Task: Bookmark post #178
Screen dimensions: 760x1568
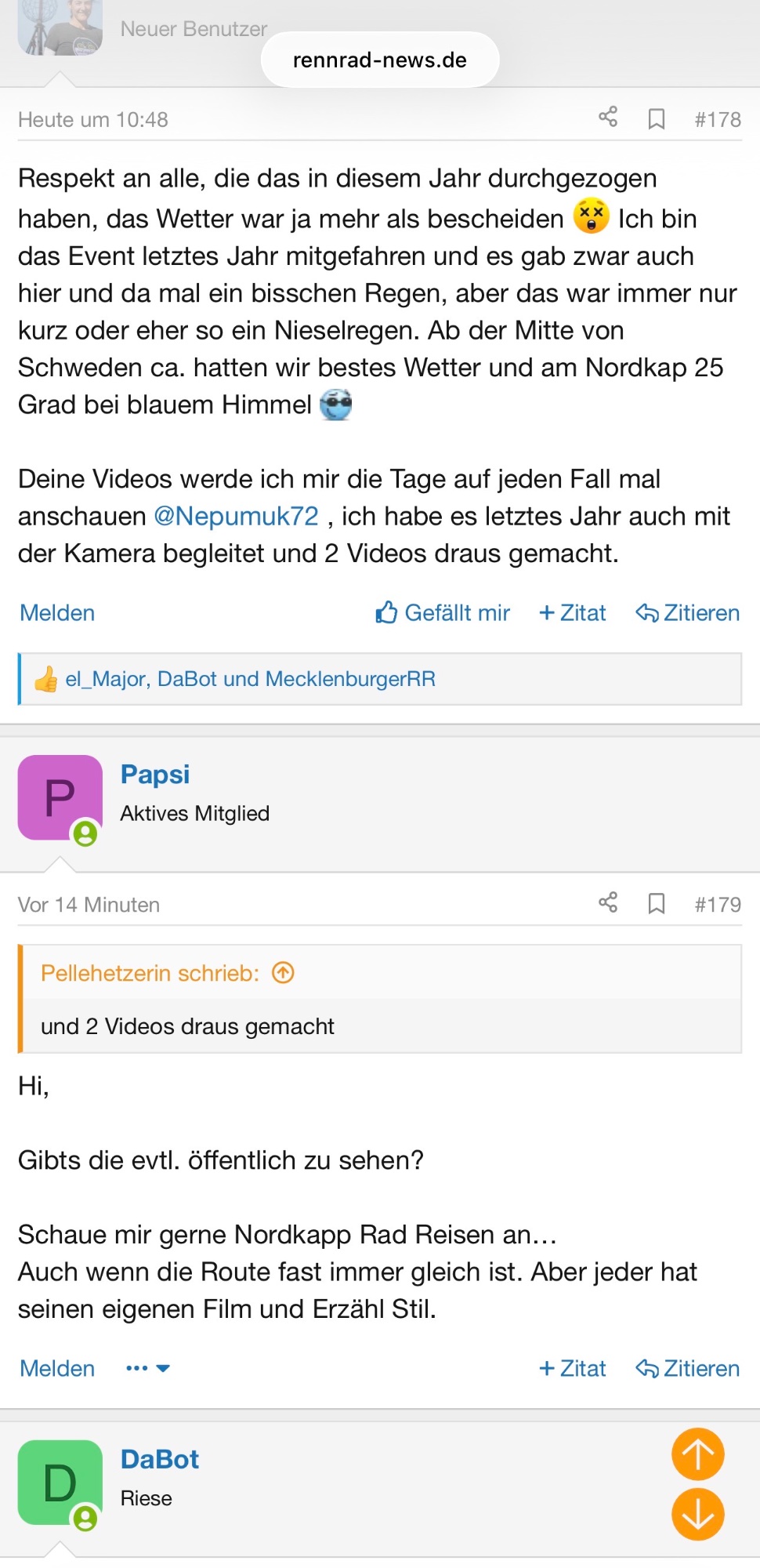Action: (656, 118)
